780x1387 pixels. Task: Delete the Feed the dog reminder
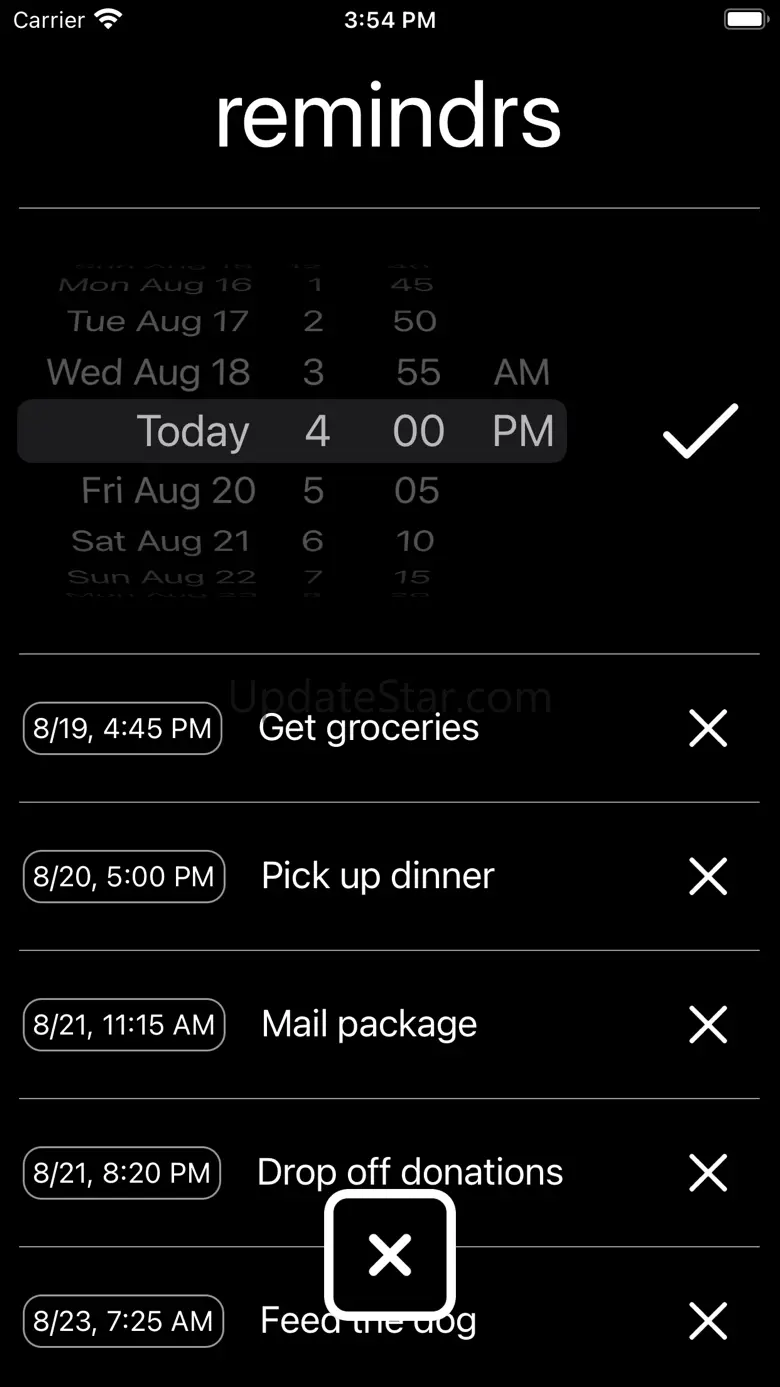[x=708, y=1321]
